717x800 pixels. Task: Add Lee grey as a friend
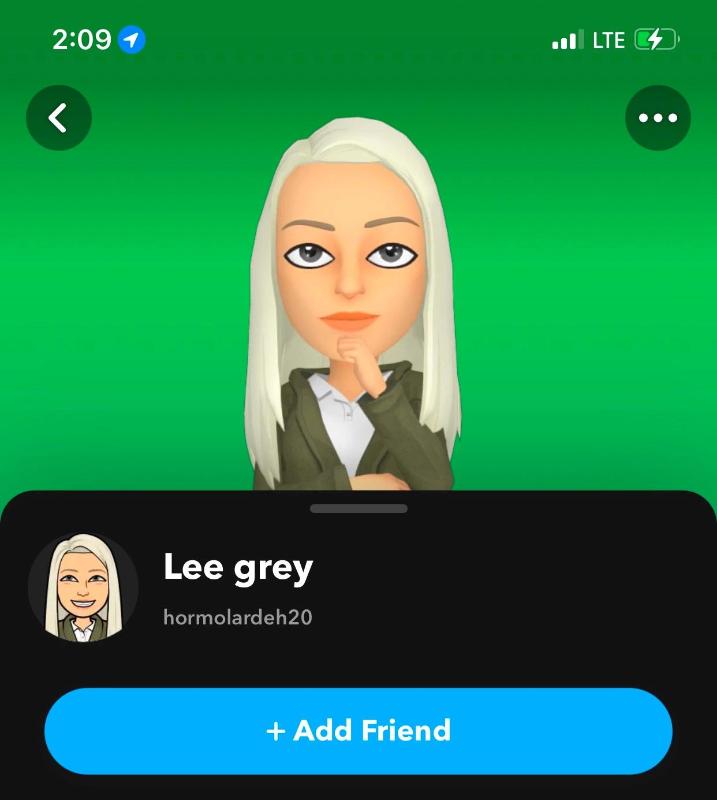point(358,731)
